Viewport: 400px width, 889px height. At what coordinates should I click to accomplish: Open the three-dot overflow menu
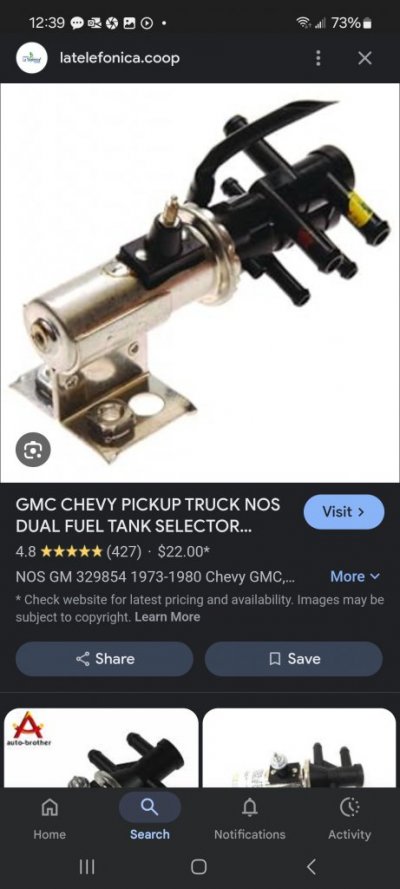[318, 58]
